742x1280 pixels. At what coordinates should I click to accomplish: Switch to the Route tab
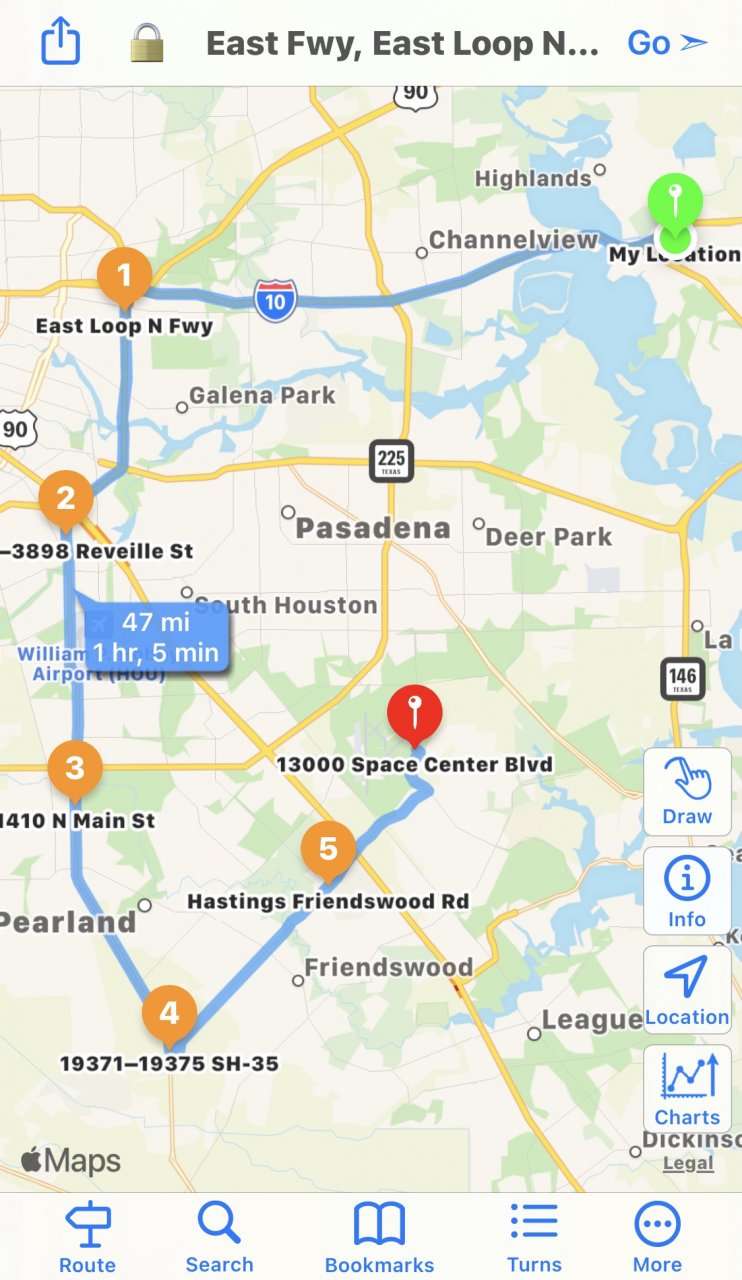[x=87, y=1236]
